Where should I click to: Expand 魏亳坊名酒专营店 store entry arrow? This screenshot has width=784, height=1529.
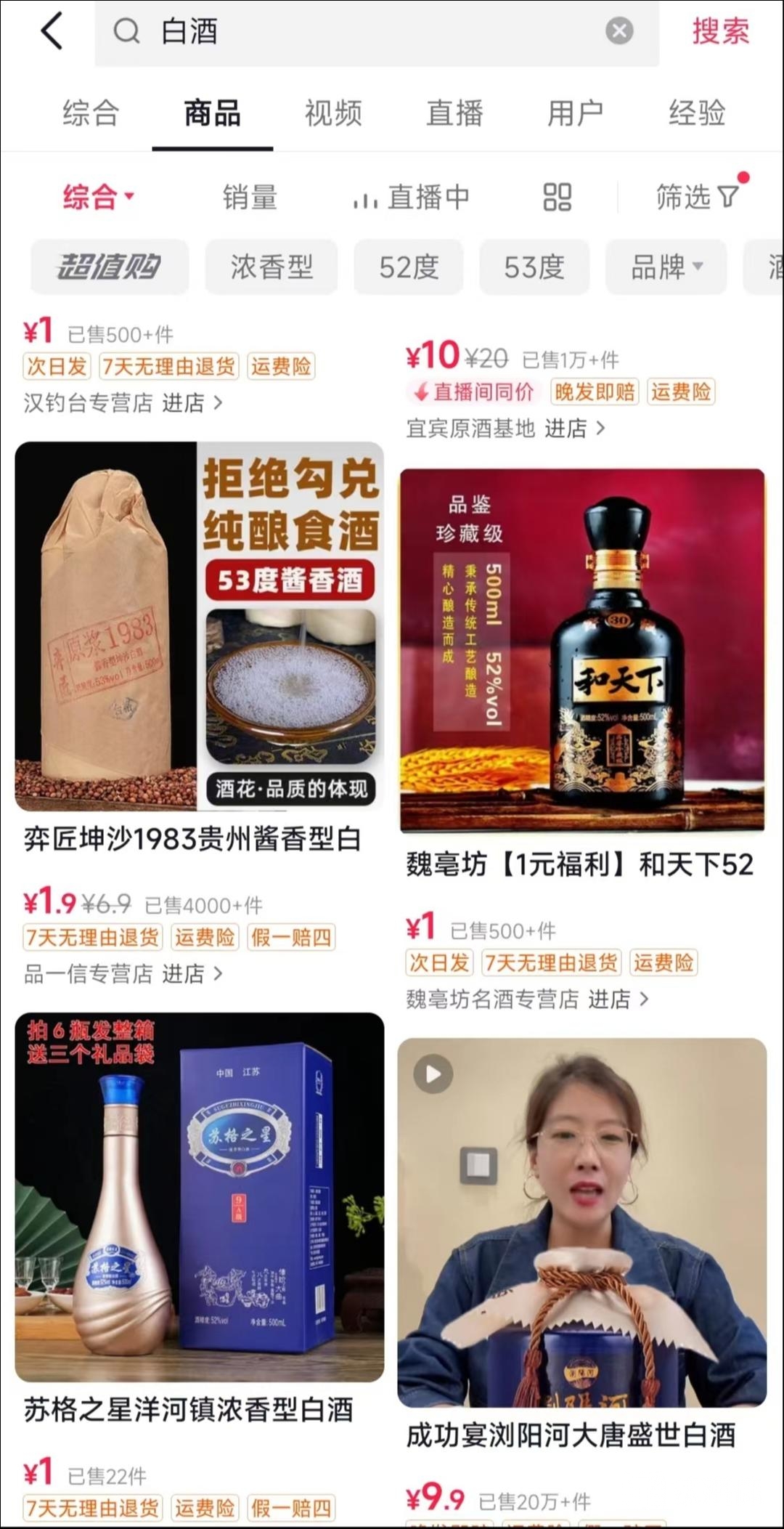coord(645,1000)
